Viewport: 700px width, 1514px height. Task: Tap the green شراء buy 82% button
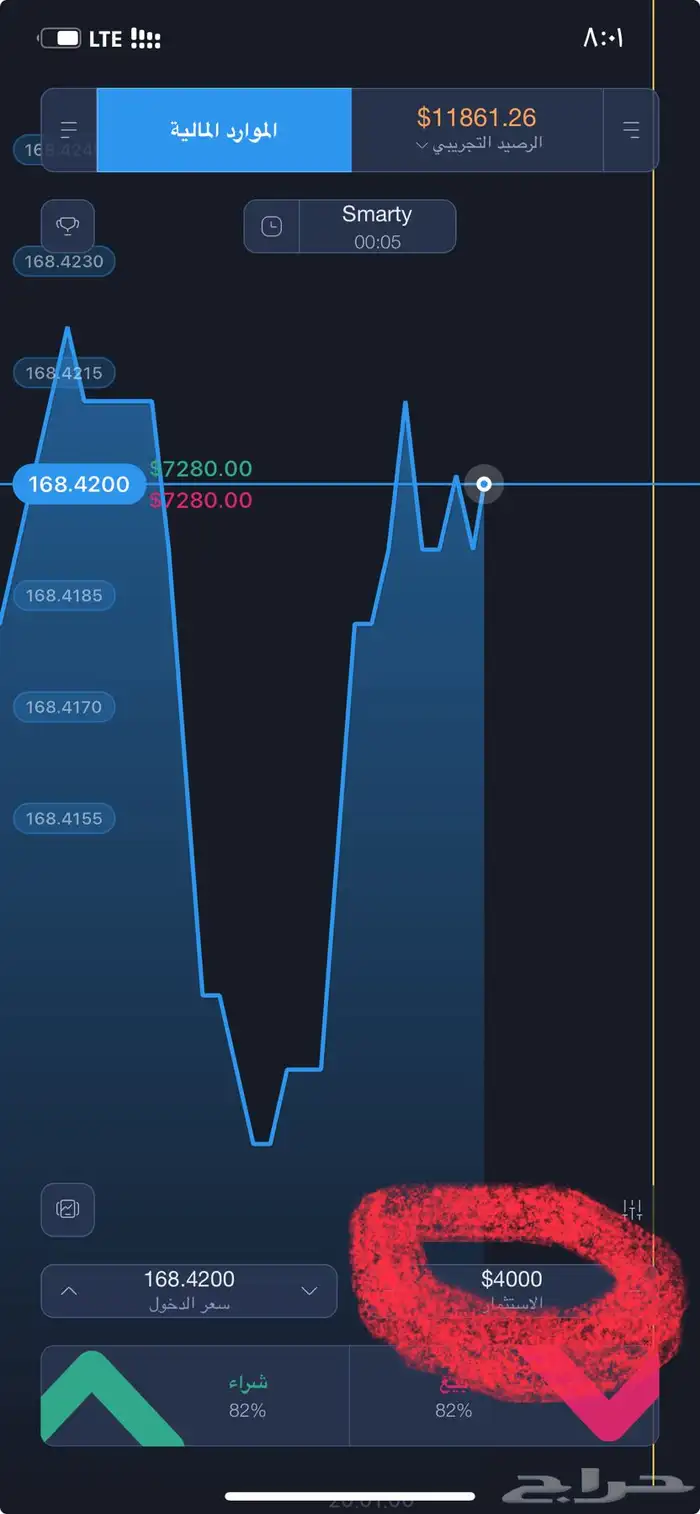coord(195,1395)
